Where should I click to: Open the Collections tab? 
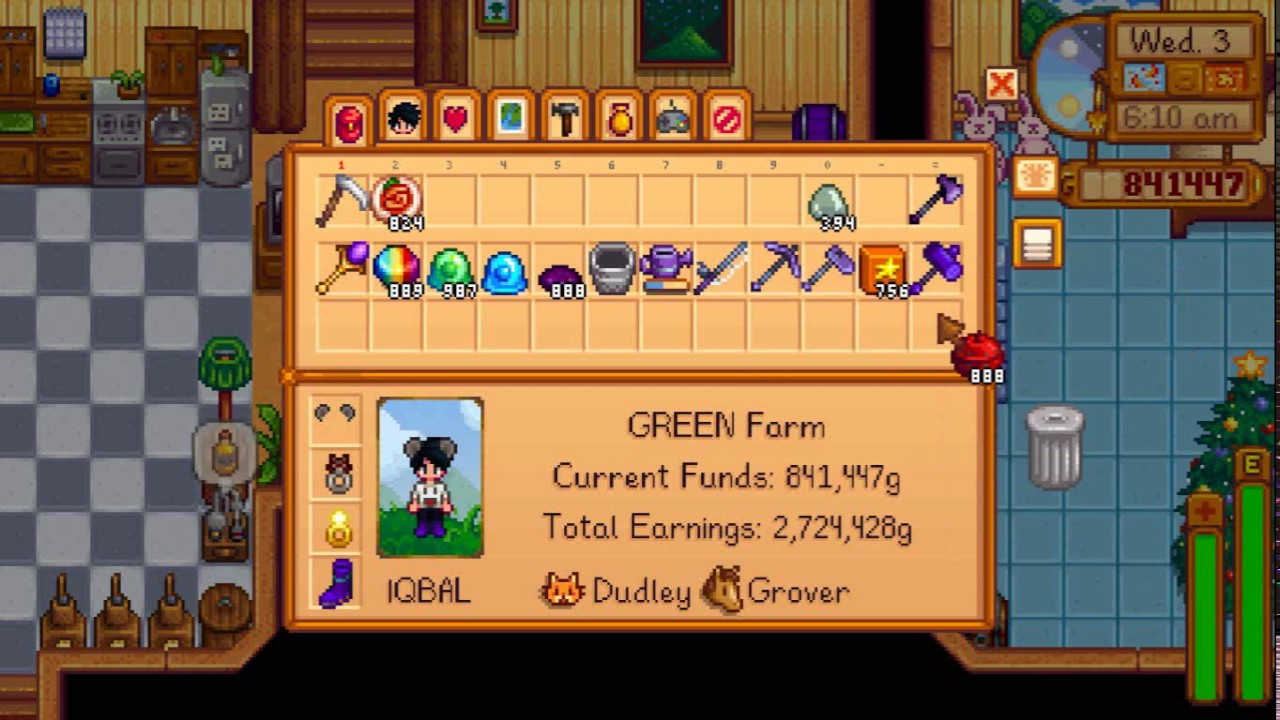point(619,120)
